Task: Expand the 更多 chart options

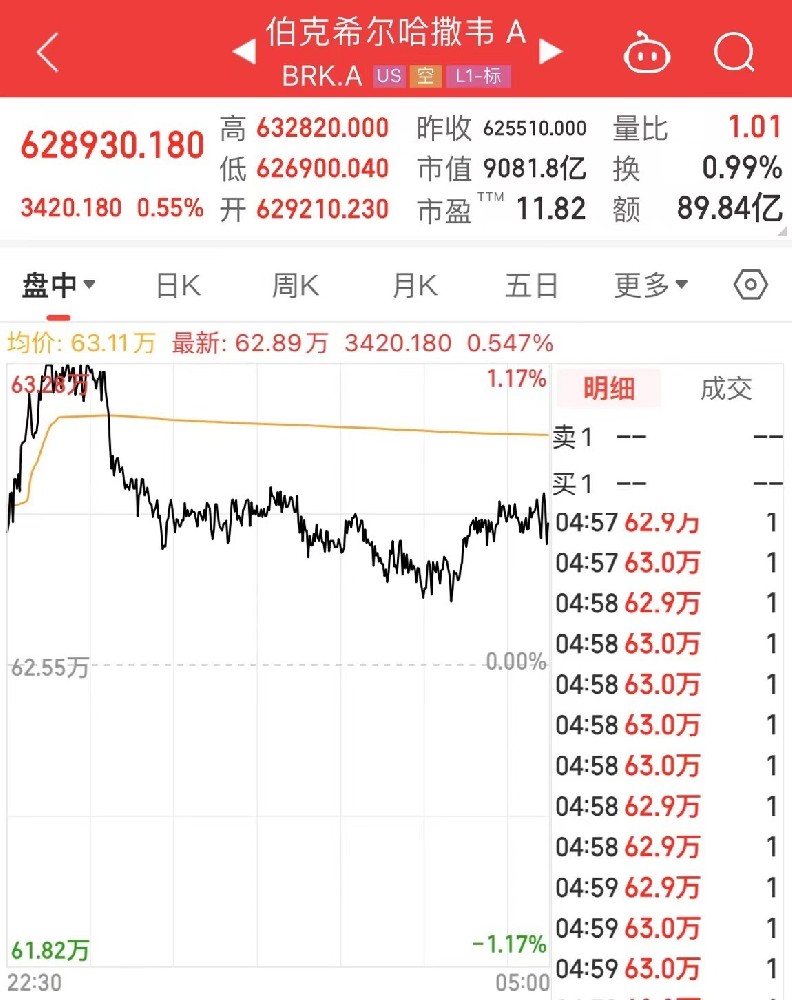Action: [651, 286]
